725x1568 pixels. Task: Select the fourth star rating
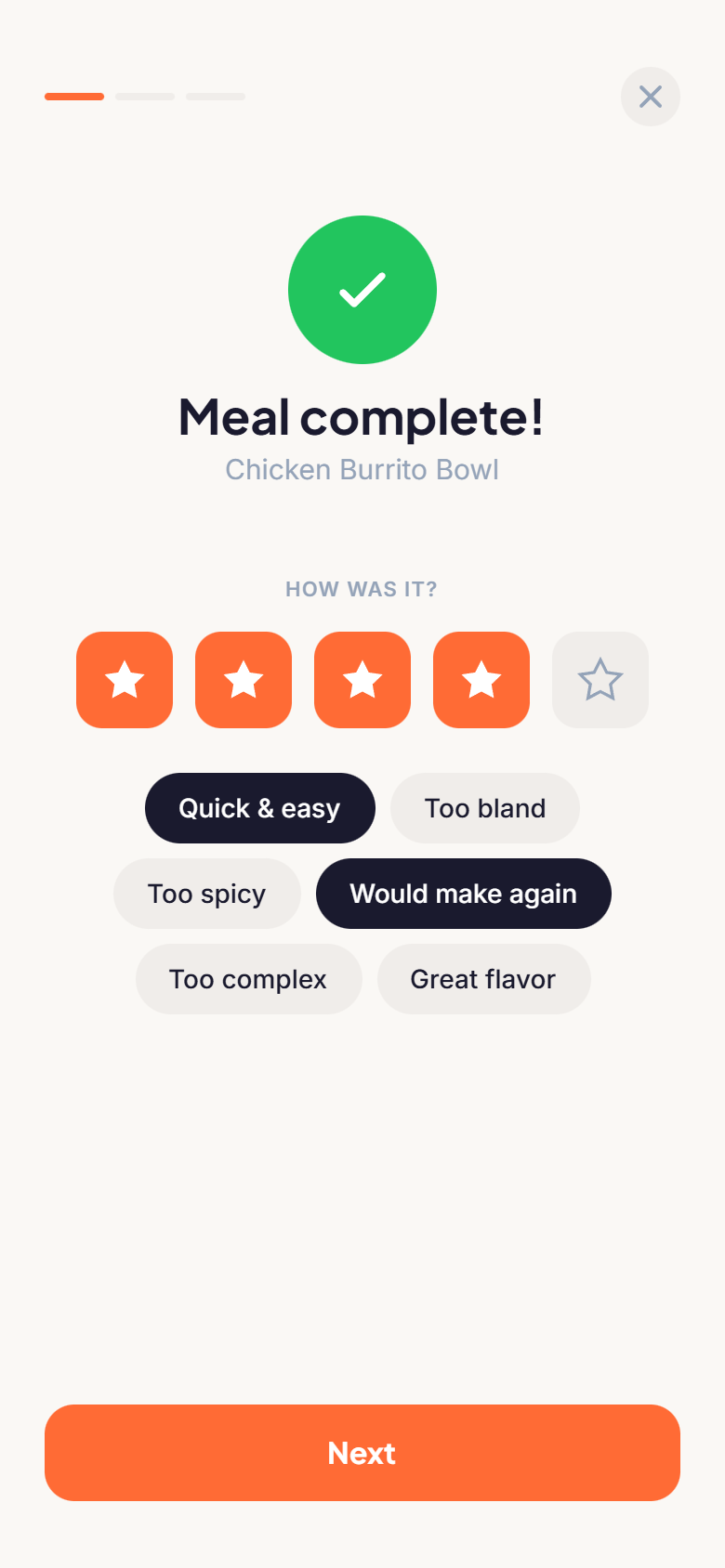tap(481, 680)
